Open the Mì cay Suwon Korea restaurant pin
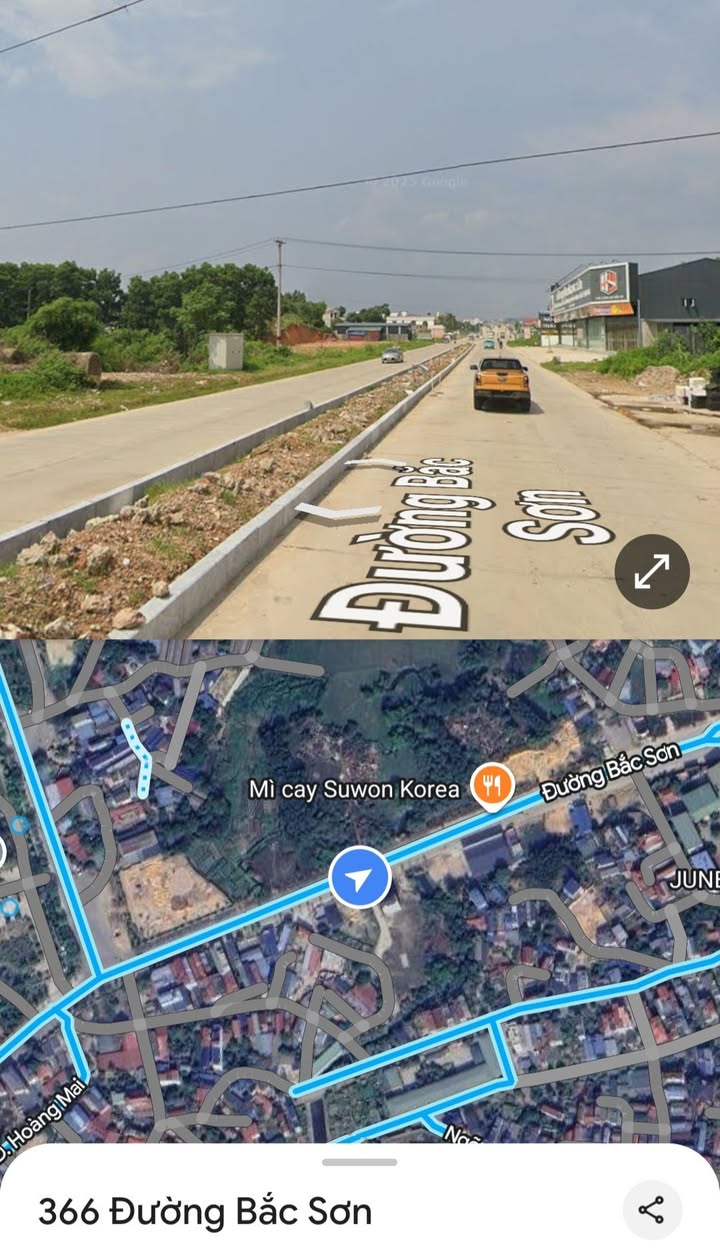720x1257 pixels. (x=492, y=787)
